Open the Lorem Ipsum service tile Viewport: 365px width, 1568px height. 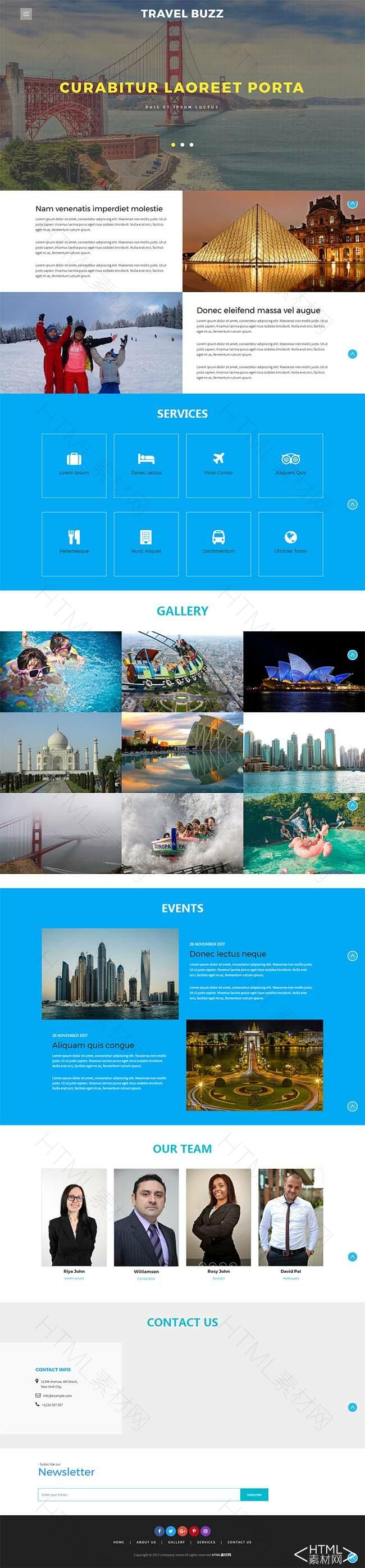[x=74, y=465]
